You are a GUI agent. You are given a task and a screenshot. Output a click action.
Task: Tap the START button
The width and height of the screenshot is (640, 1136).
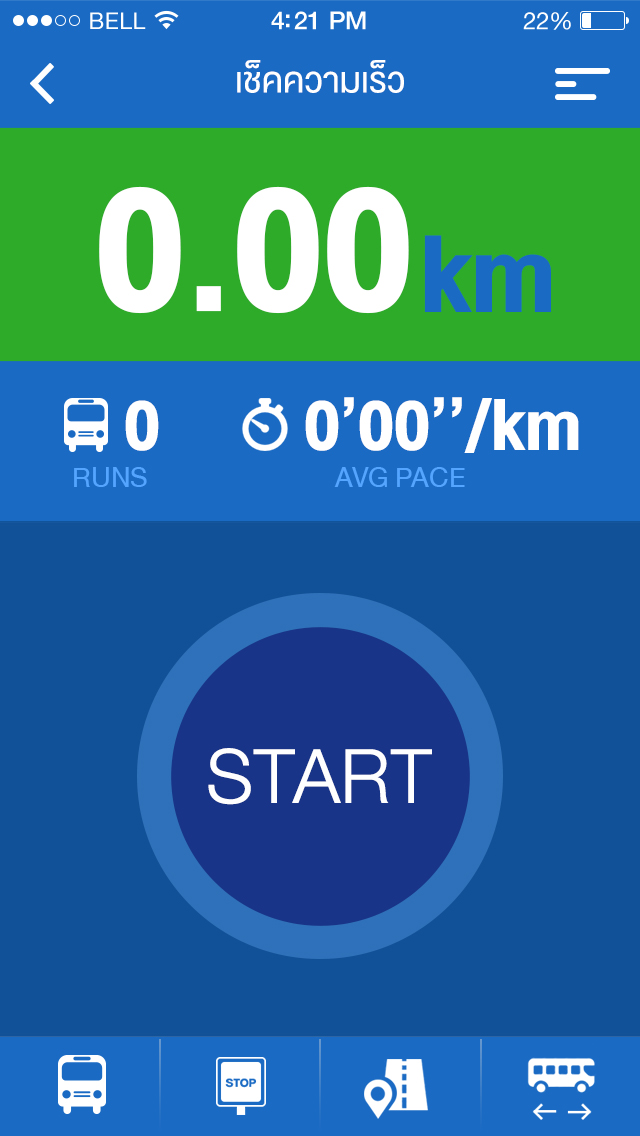(x=320, y=776)
